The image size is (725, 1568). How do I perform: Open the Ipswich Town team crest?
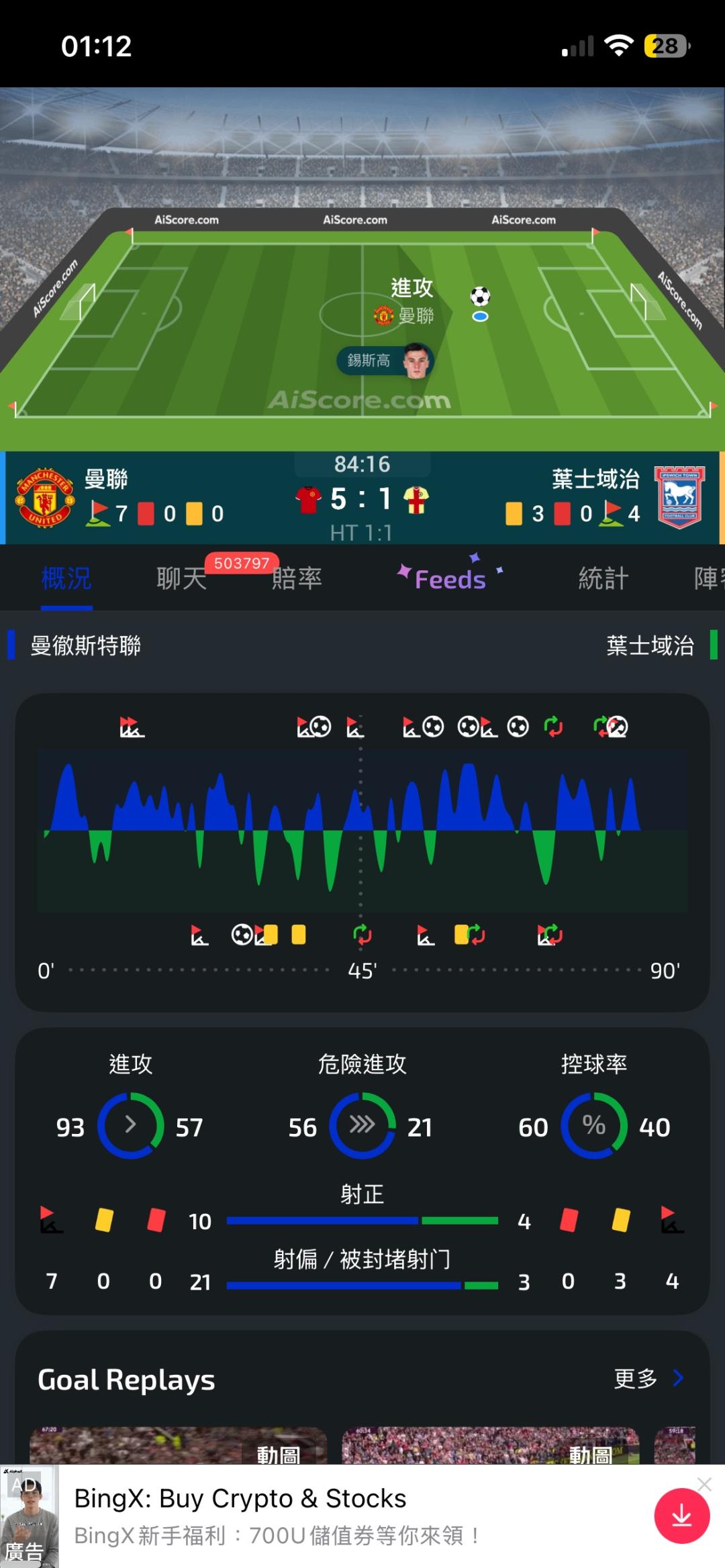[679, 497]
